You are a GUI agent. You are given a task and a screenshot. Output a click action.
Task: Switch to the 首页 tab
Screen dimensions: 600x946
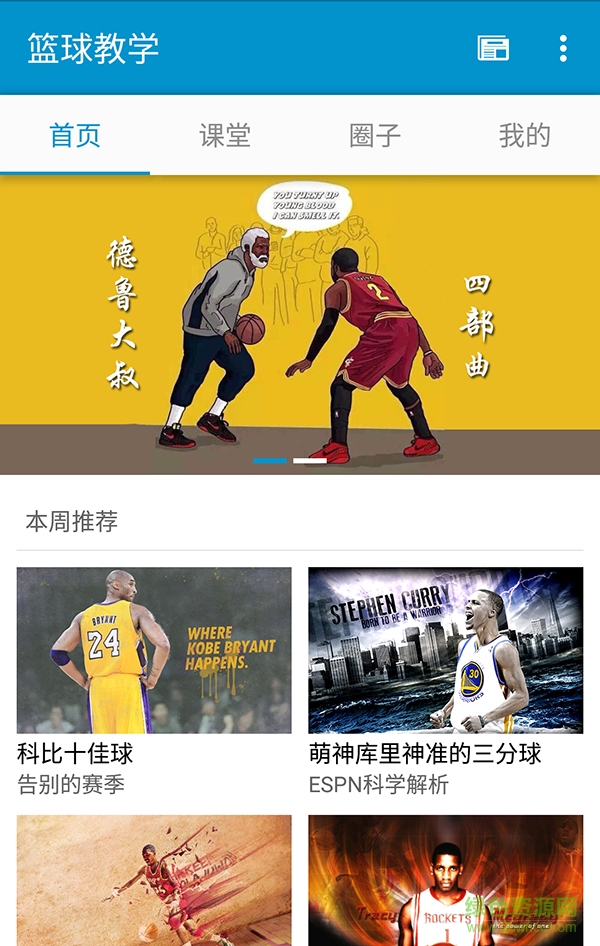75,136
